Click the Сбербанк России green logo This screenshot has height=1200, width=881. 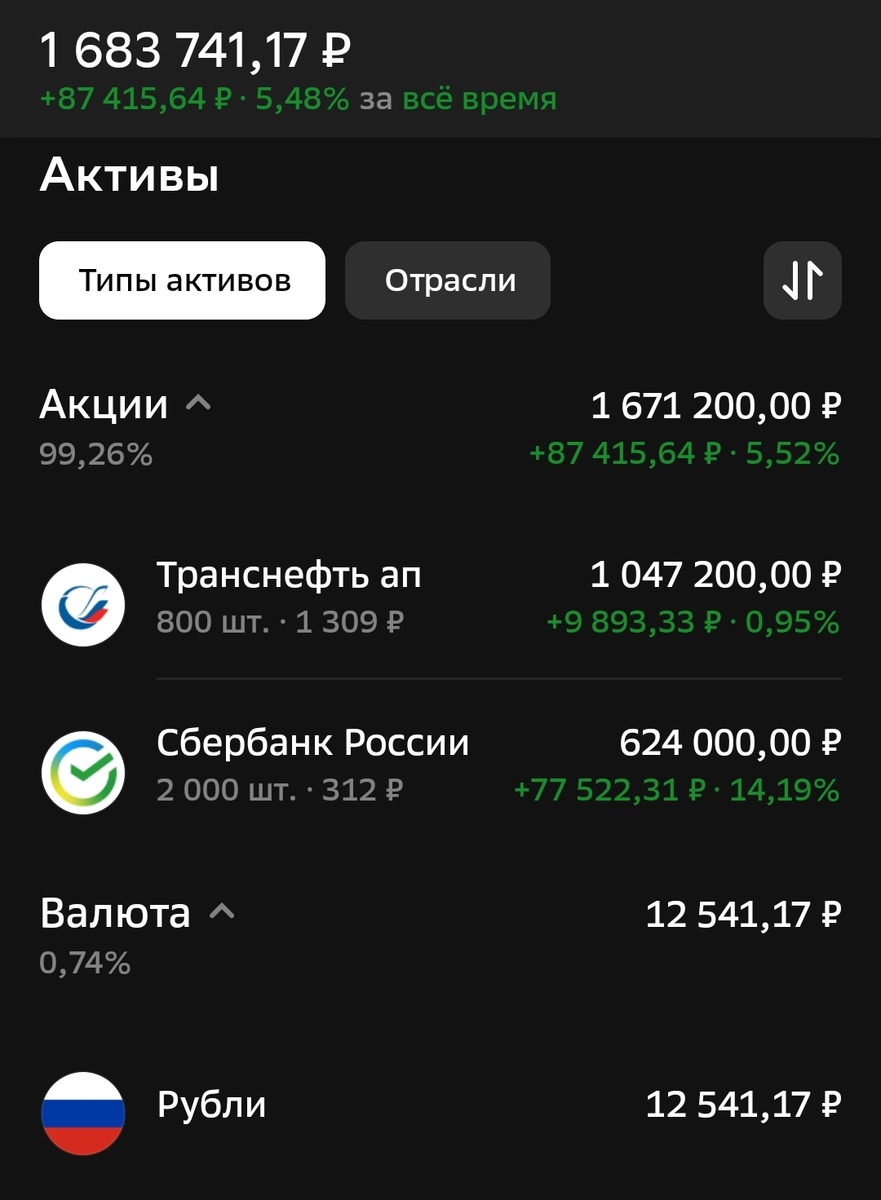pos(84,771)
